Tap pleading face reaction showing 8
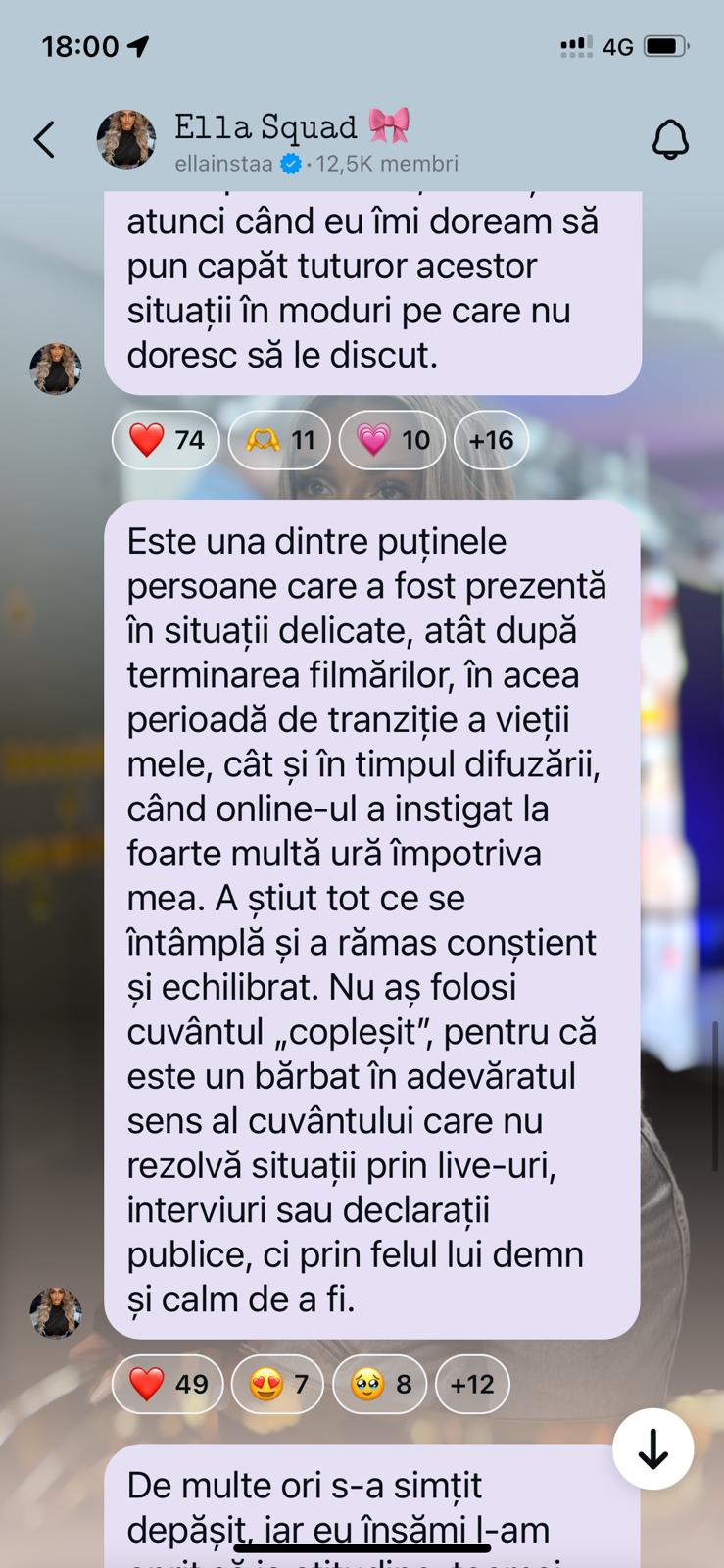 379,1384
